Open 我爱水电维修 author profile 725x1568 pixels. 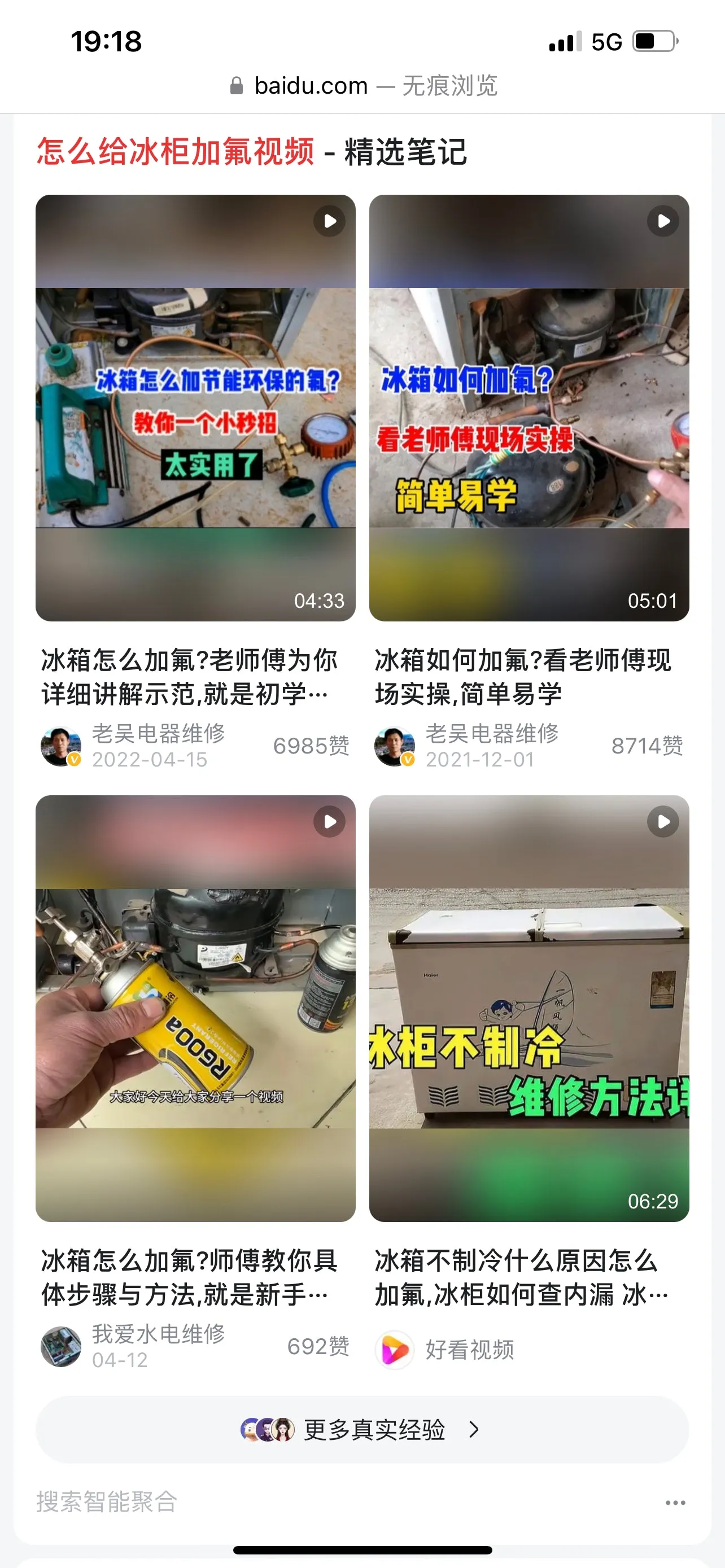pos(158,1334)
